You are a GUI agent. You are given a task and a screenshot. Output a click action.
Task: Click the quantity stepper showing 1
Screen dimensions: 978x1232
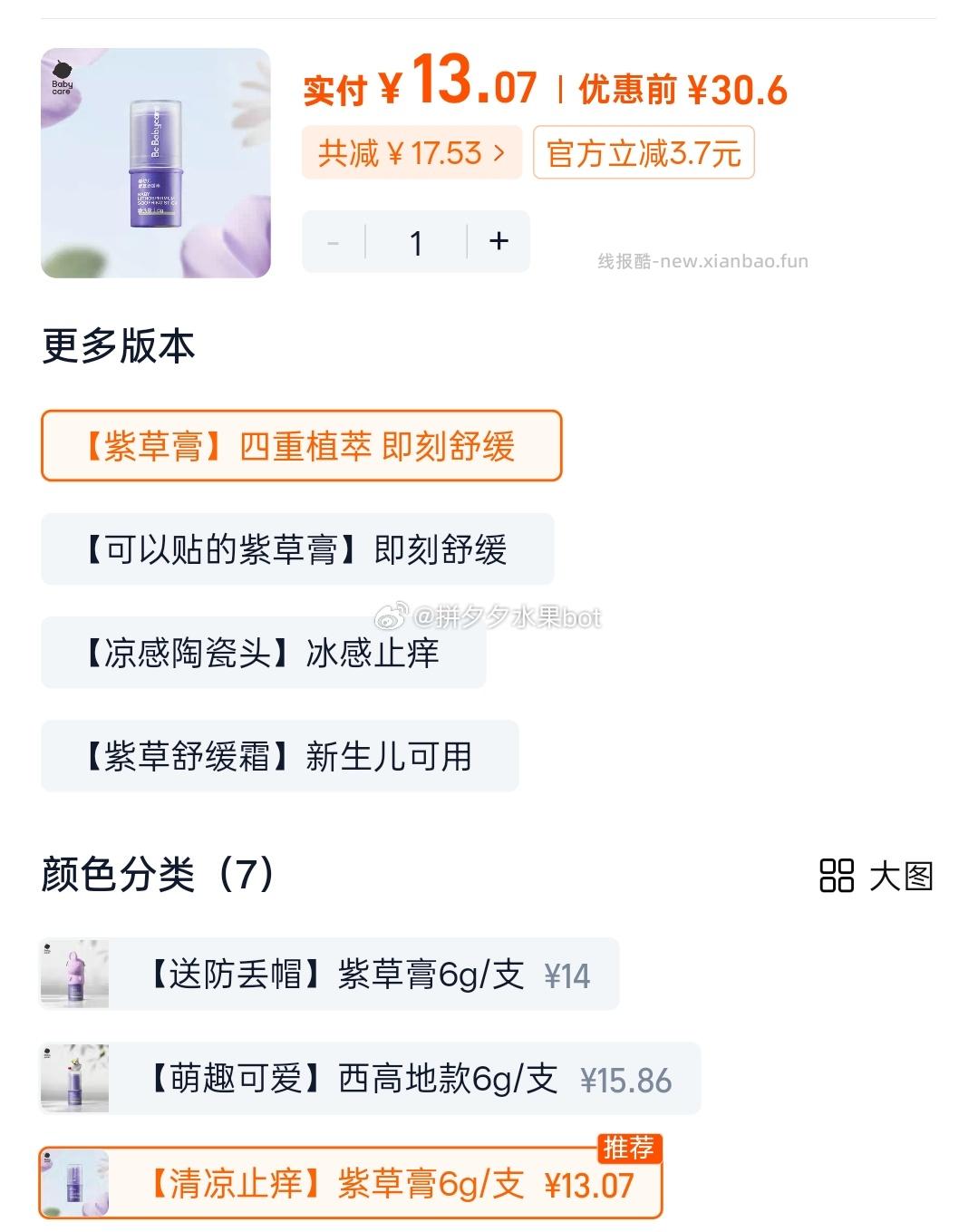(x=415, y=241)
